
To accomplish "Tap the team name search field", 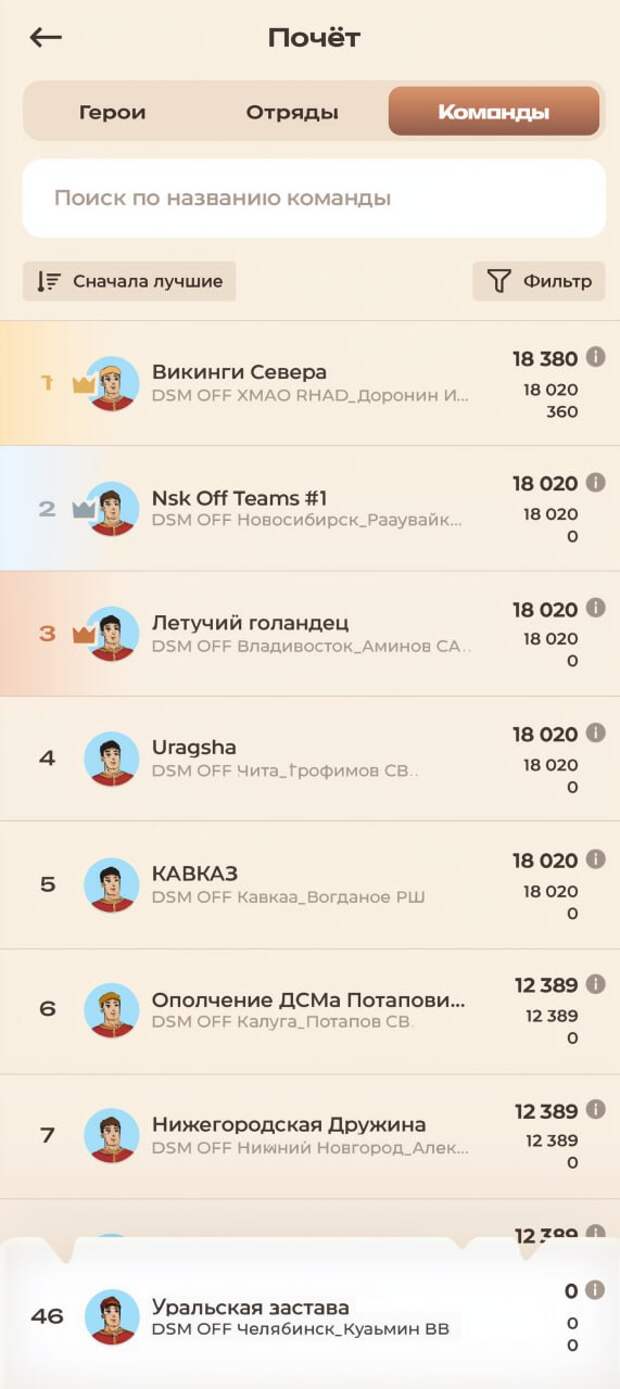I will point(313,198).
